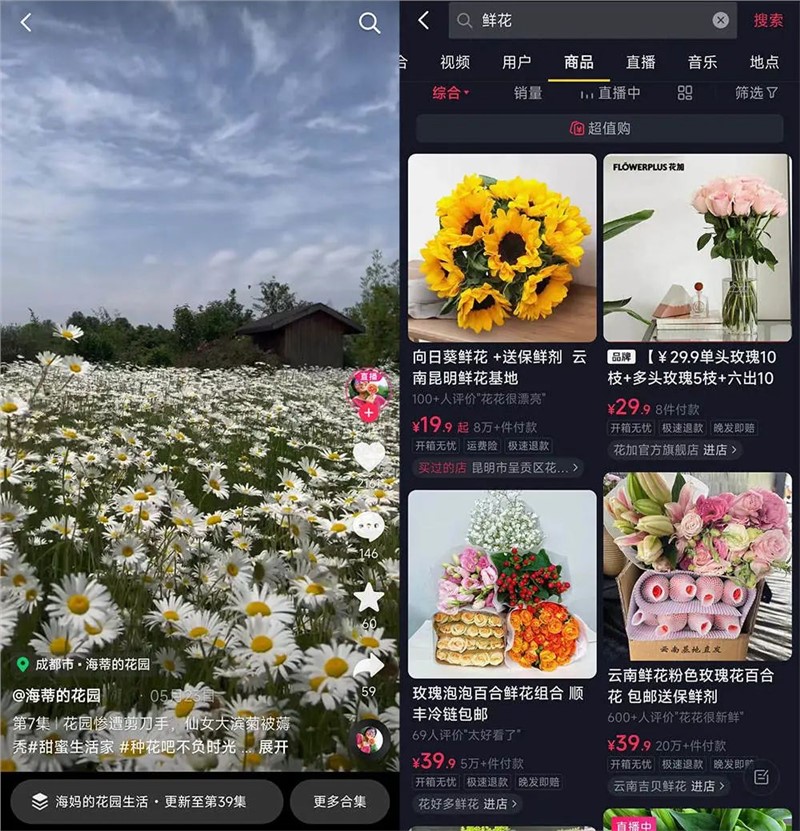800x831 pixels.
Task: Open the 超值购 deals section
Action: tap(601, 128)
